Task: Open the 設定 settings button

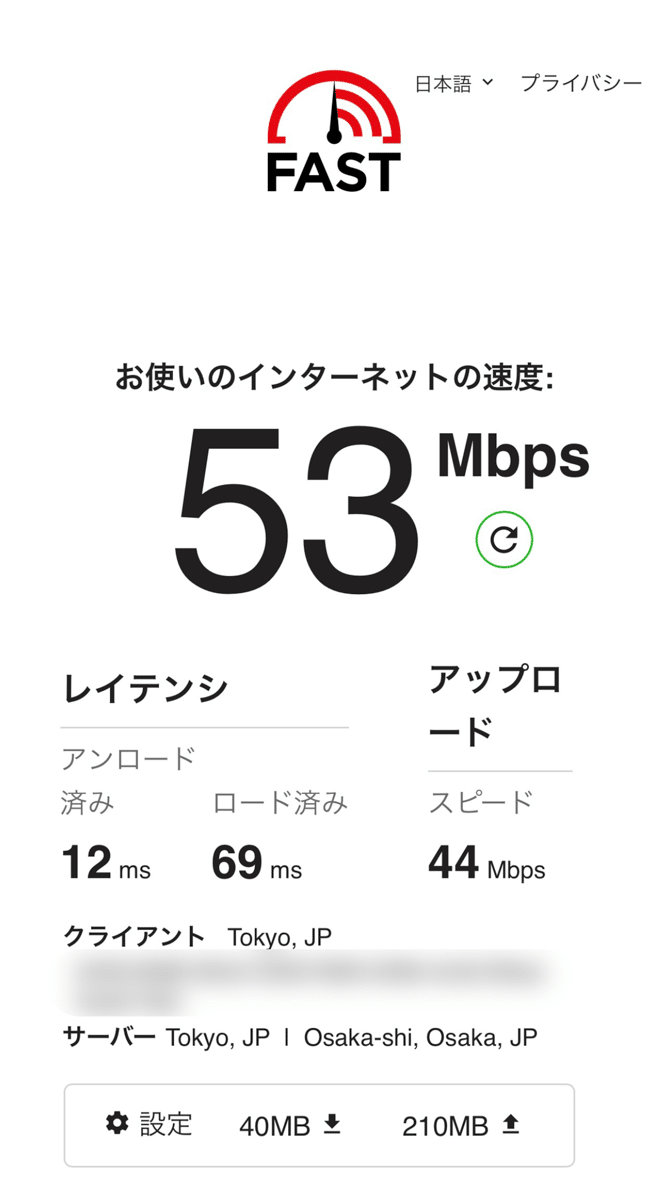Action: (149, 1124)
